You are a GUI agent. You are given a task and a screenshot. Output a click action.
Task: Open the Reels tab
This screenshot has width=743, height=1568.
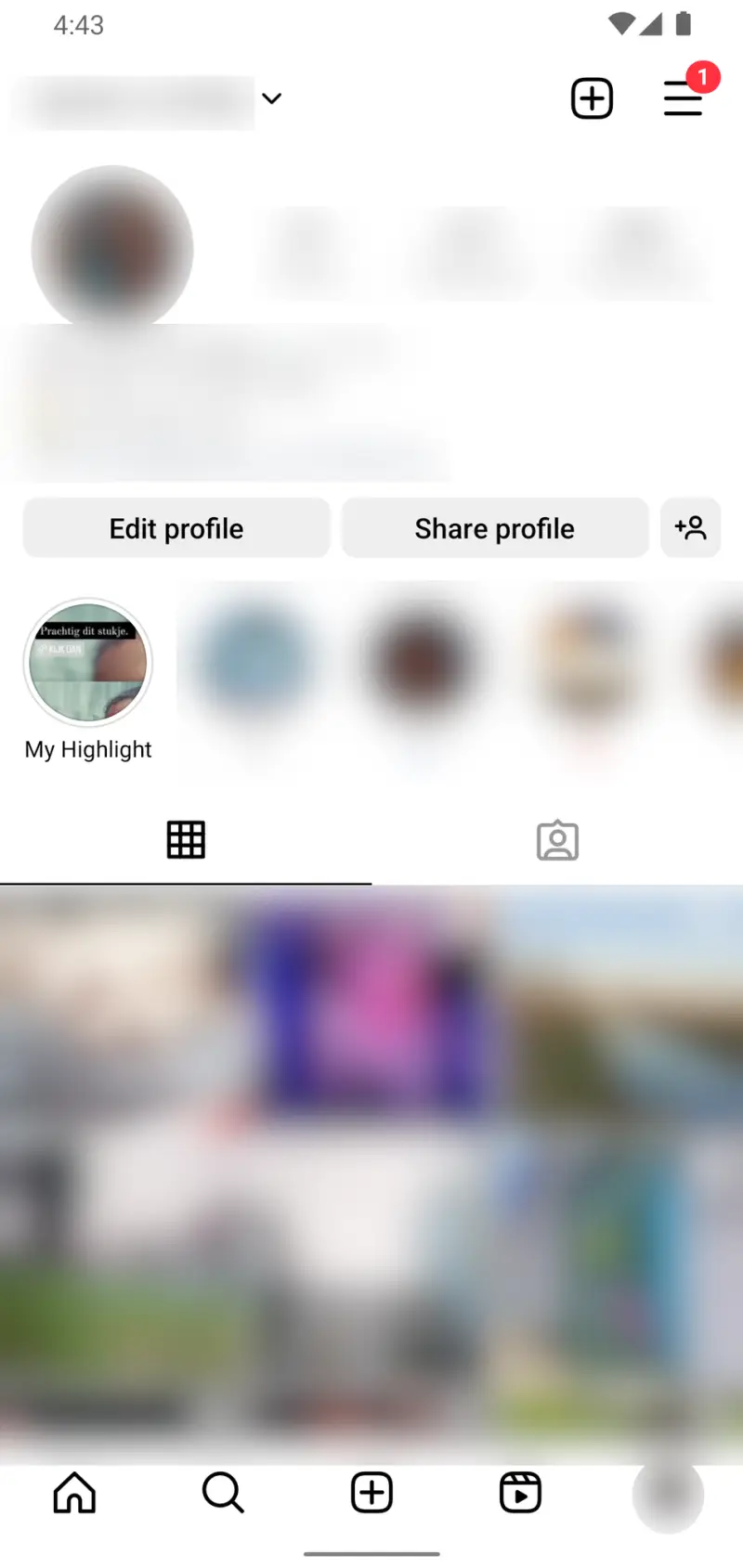520,1493
